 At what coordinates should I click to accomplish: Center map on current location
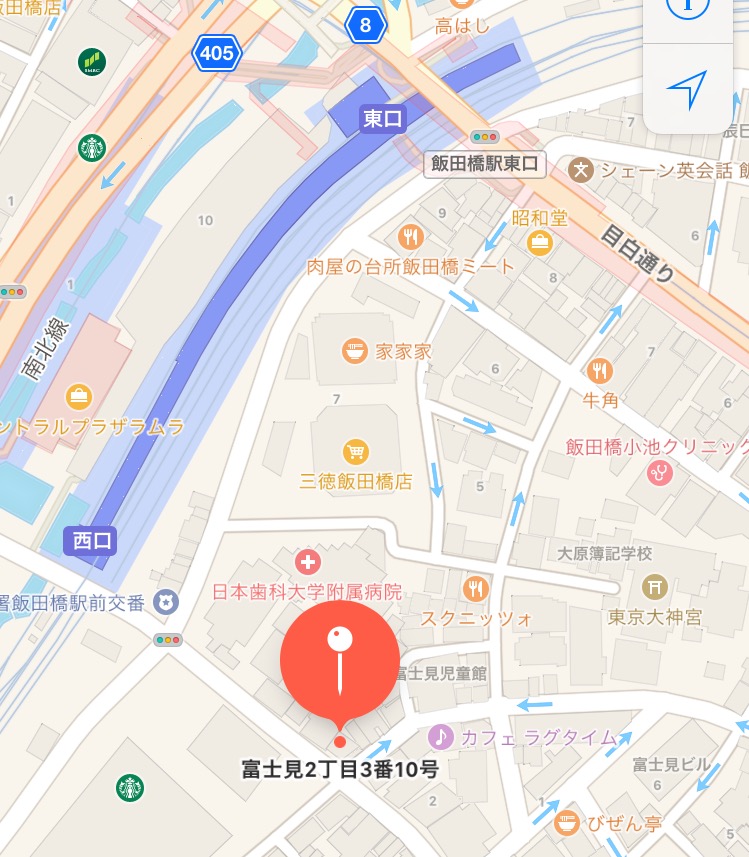(687, 89)
